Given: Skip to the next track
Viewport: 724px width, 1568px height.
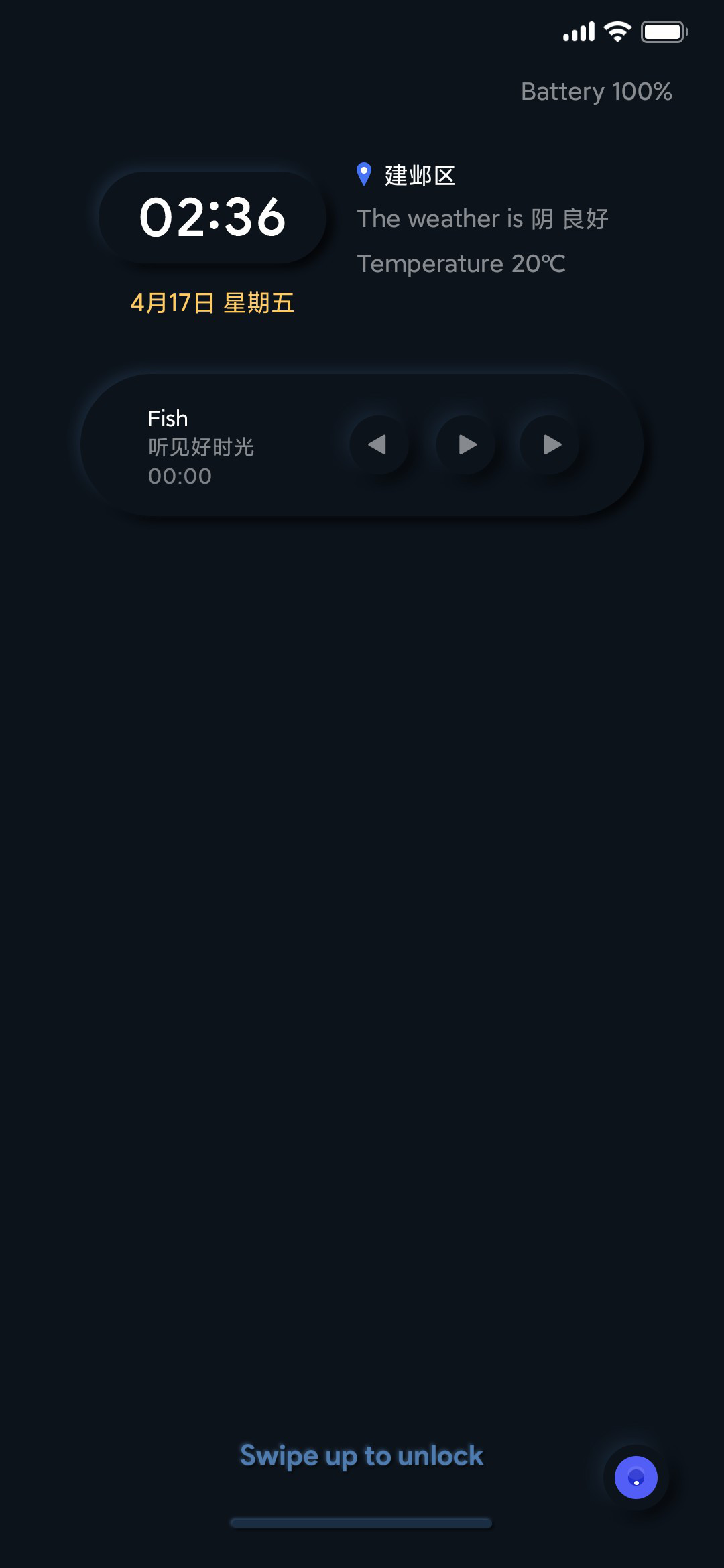Looking at the screenshot, I should pyautogui.click(x=550, y=444).
